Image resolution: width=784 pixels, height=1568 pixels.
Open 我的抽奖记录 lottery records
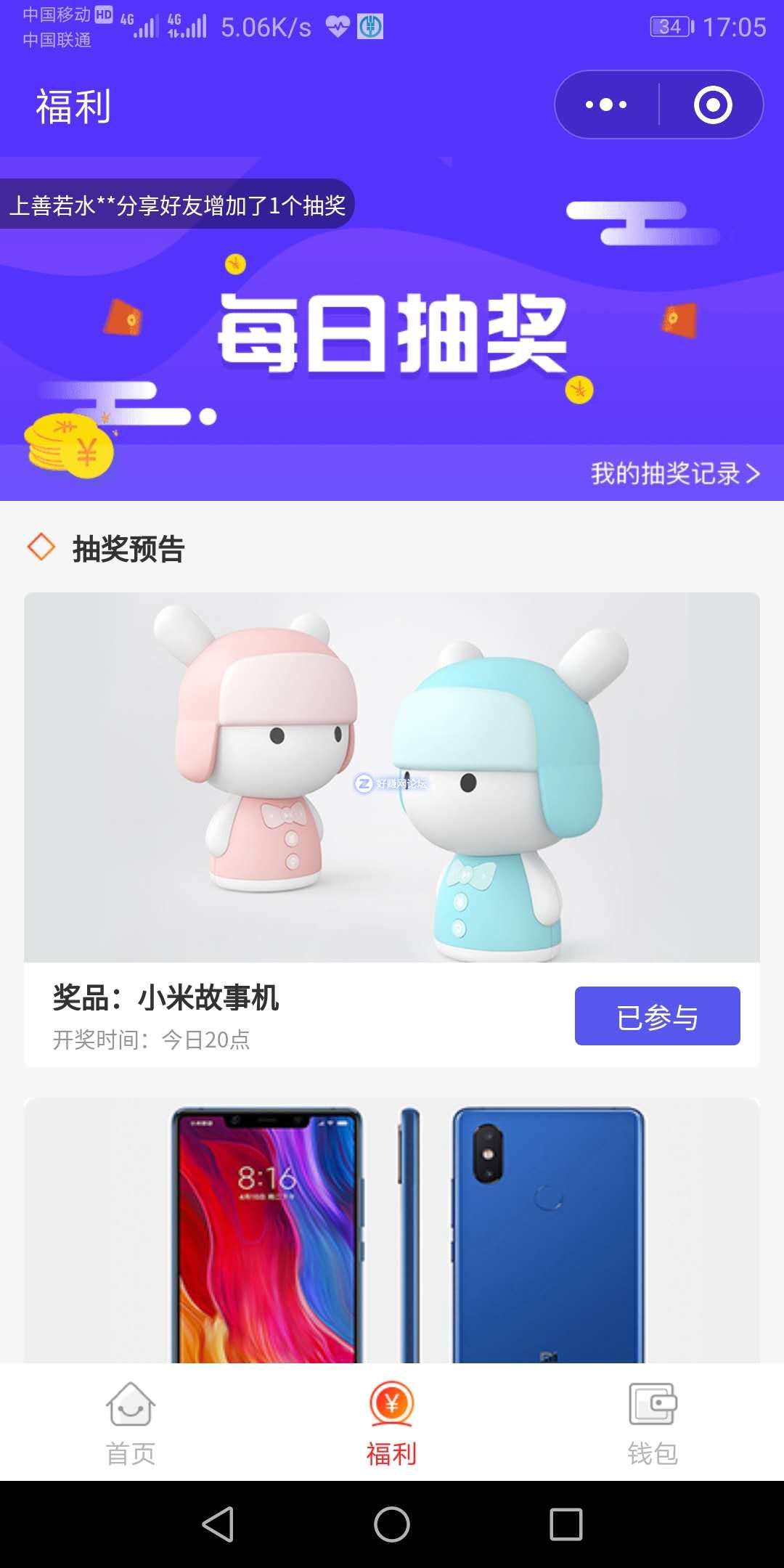pos(675,473)
